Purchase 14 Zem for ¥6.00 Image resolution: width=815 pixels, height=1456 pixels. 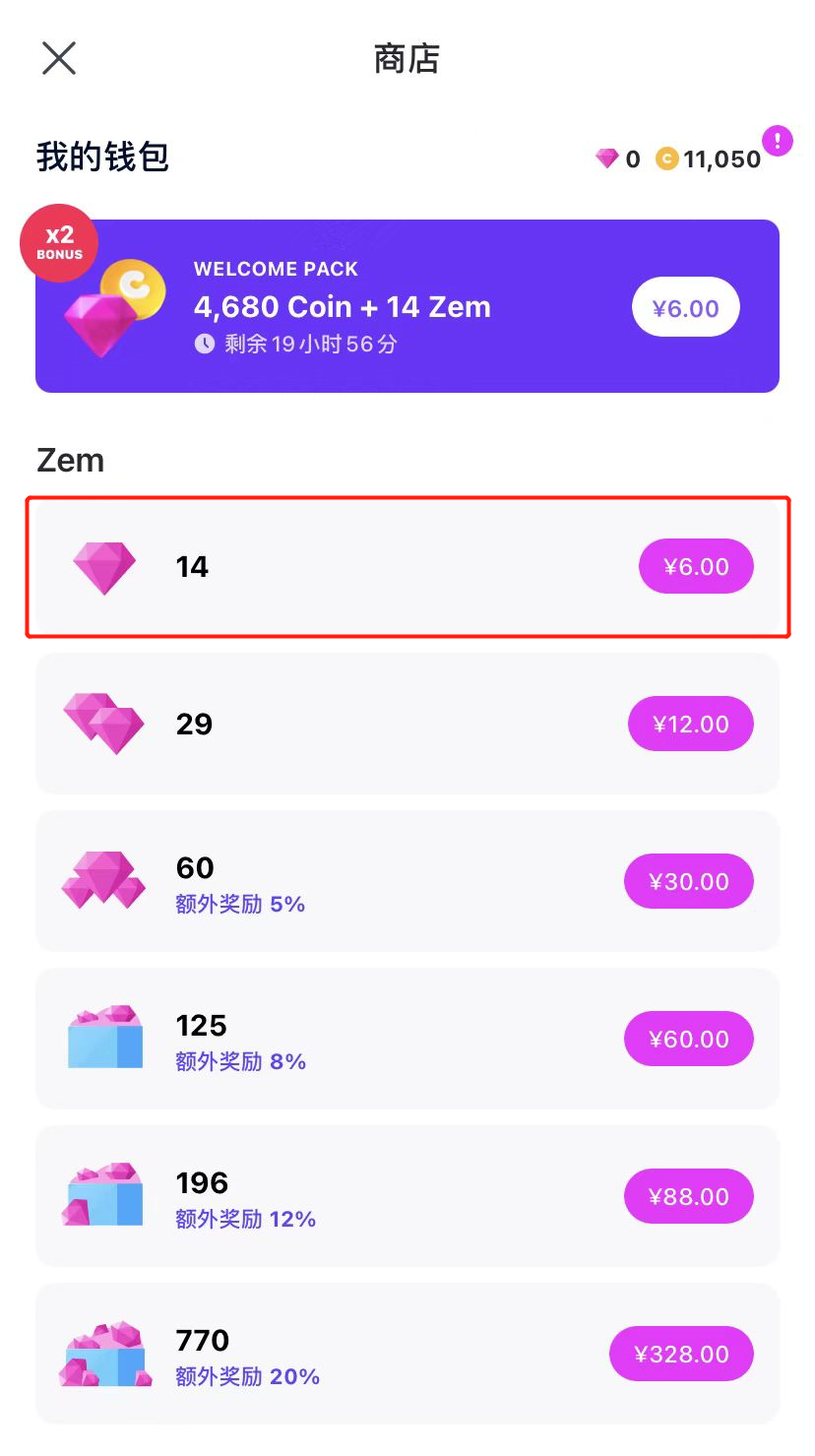click(x=697, y=567)
